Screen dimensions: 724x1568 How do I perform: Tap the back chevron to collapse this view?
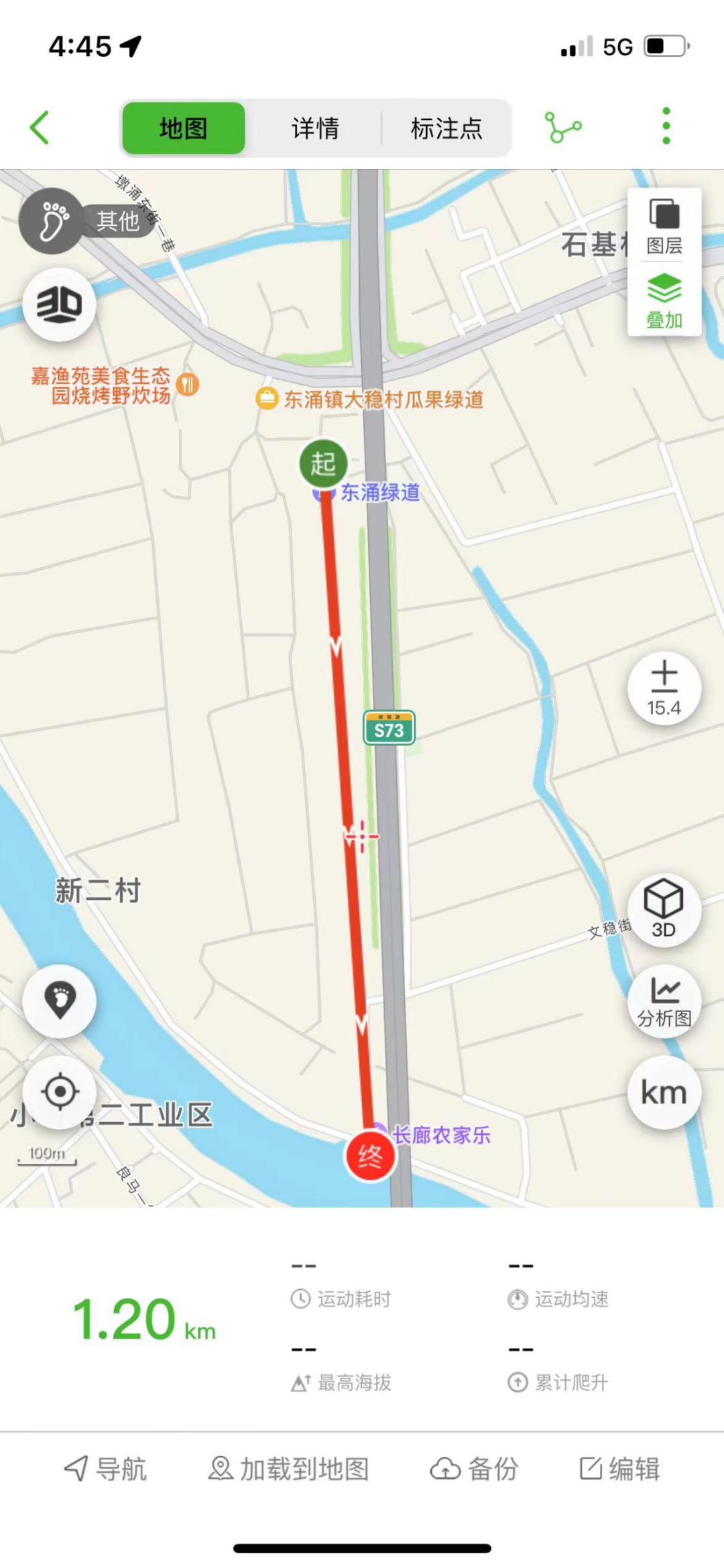click(x=40, y=127)
